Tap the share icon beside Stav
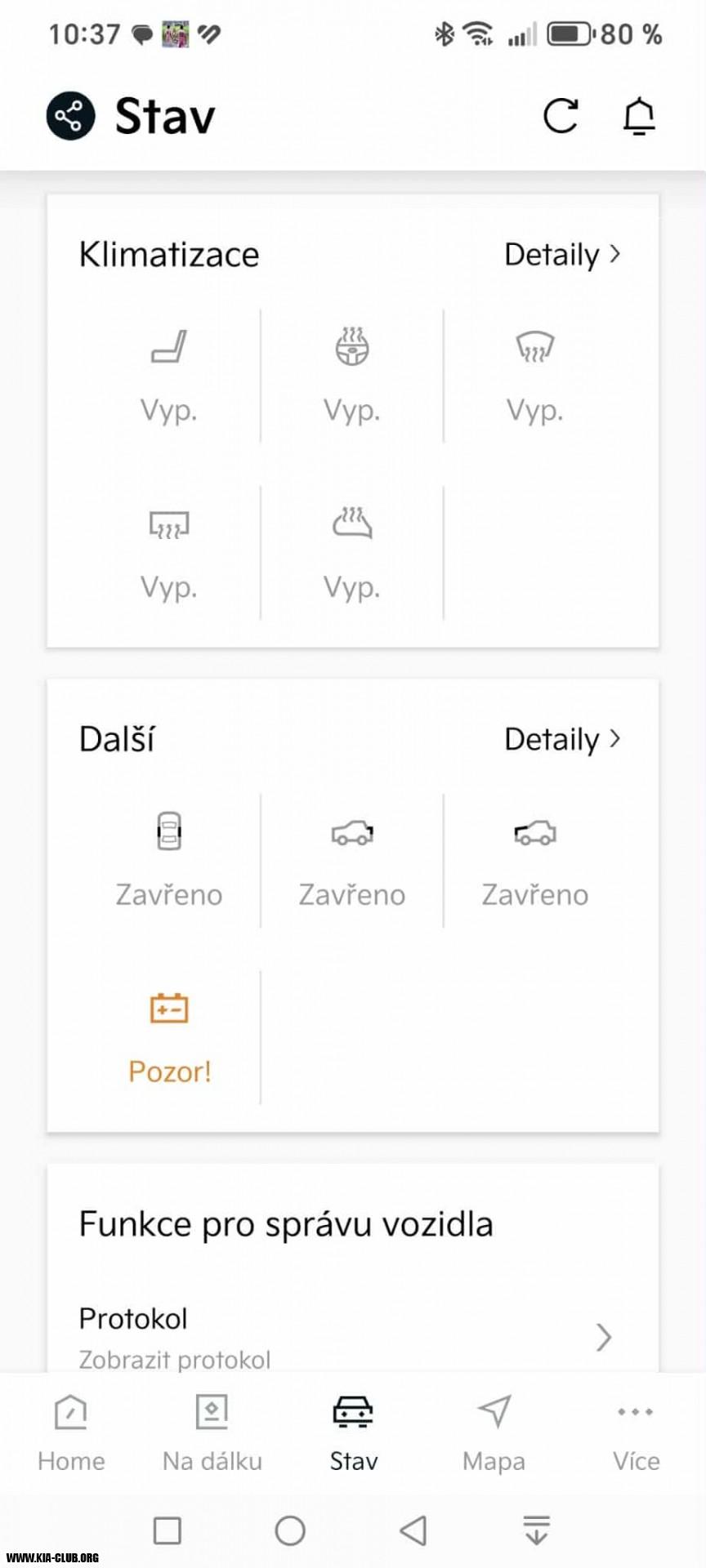 pyautogui.click(x=70, y=116)
